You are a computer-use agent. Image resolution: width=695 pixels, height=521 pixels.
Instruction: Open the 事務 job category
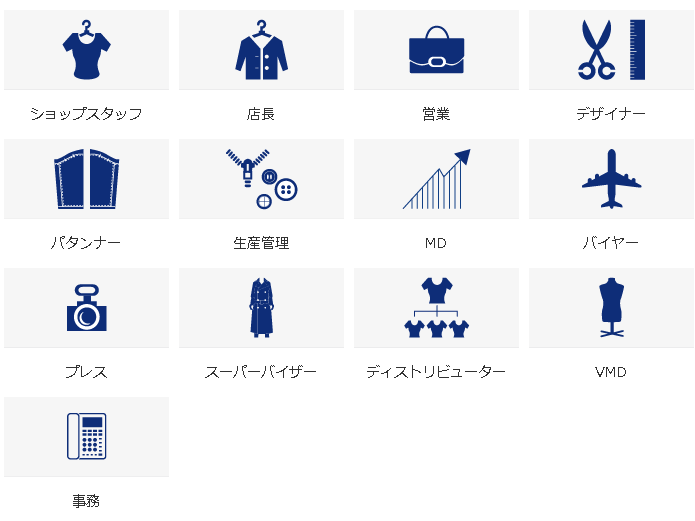click(86, 437)
